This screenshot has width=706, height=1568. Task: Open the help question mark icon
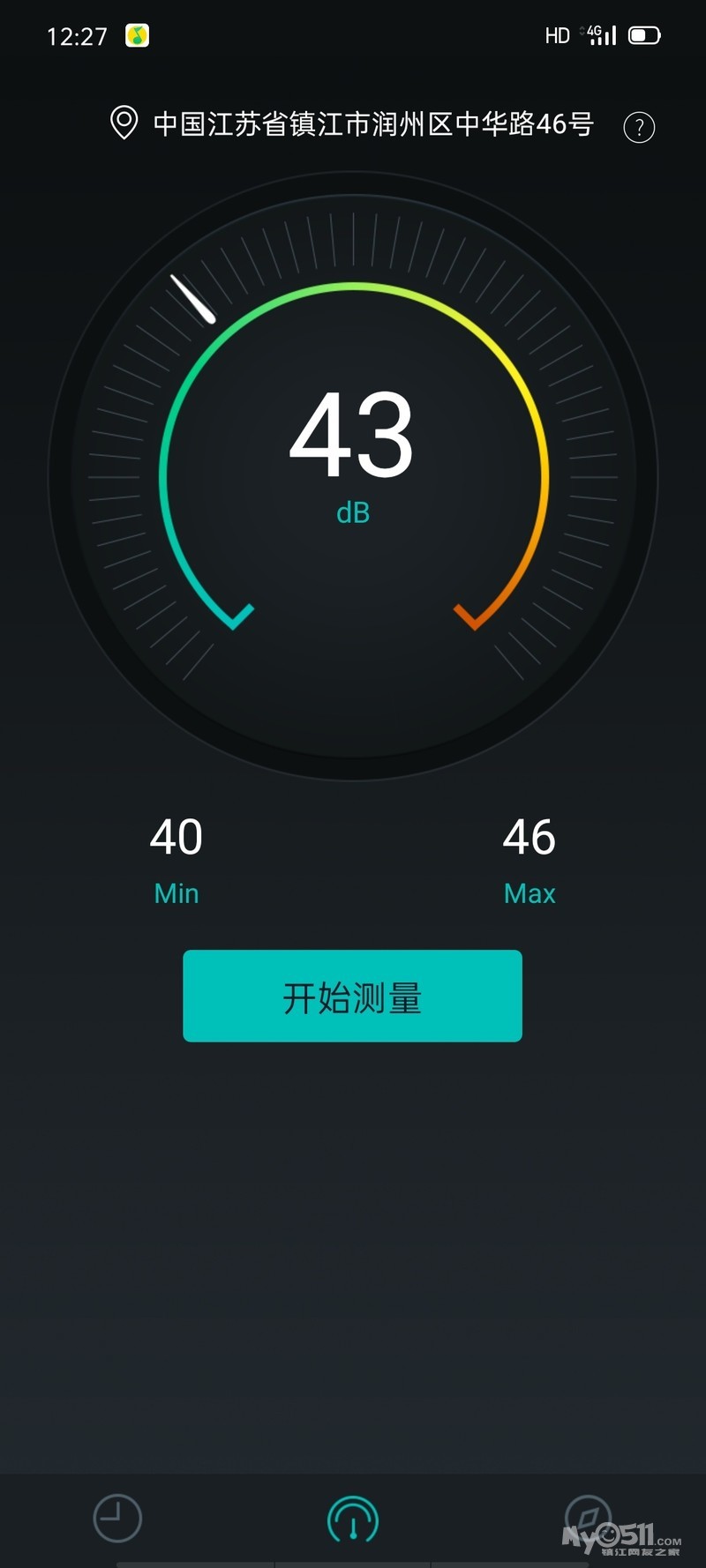pyautogui.click(x=639, y=127)
